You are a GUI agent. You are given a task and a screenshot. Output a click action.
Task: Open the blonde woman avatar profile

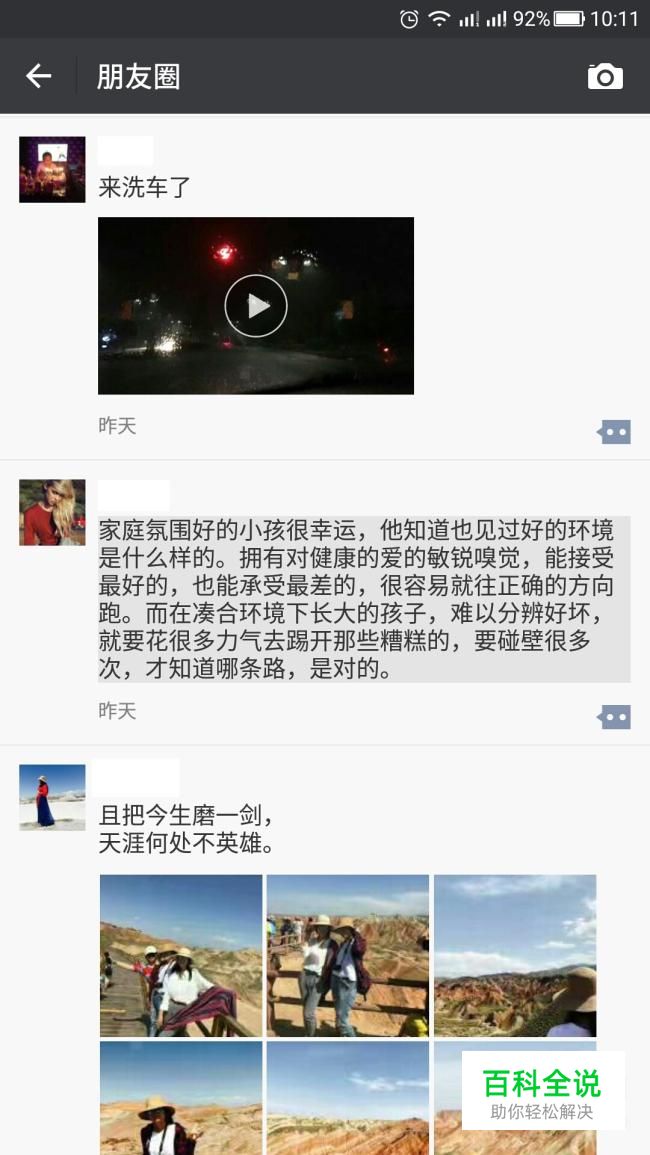pos(52,513)
